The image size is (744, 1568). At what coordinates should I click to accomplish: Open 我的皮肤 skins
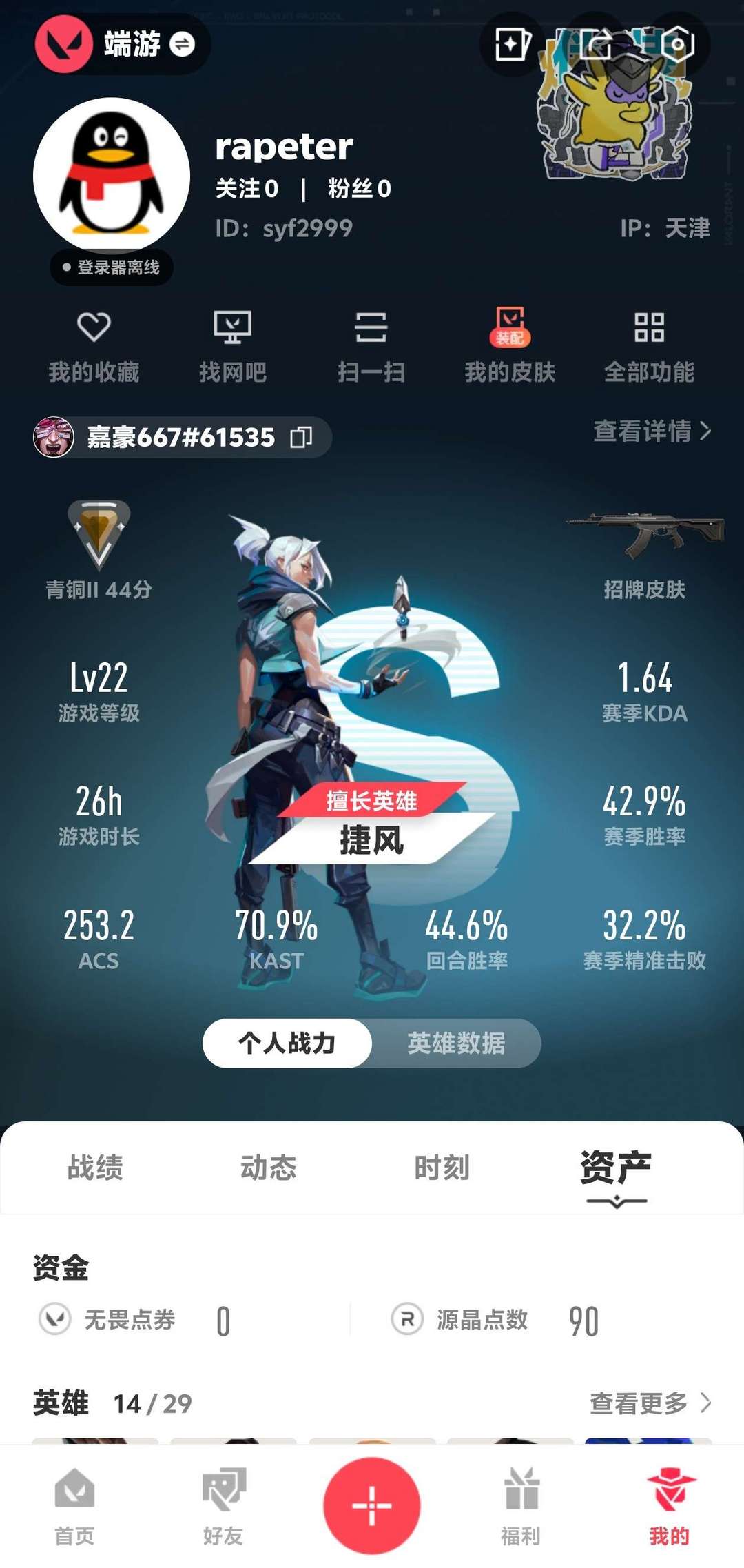pos(510,345)
